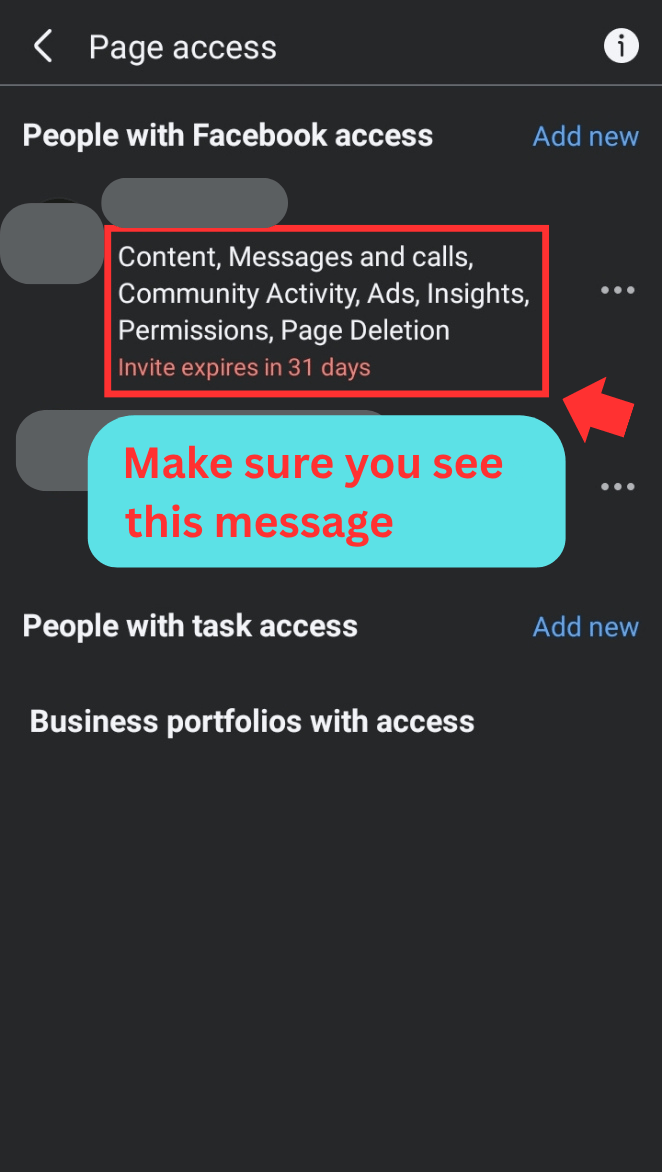
Task: Open the info icon in the header
Action: point(621,46)
